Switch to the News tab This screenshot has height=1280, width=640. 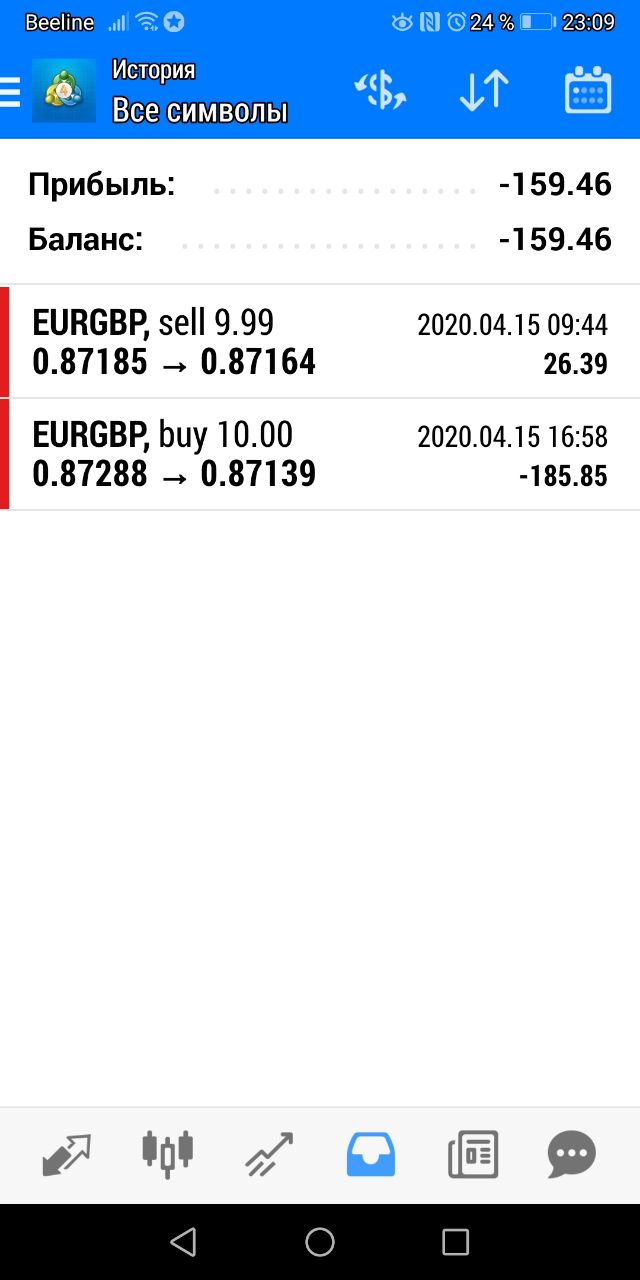(x=473, y=1155)
